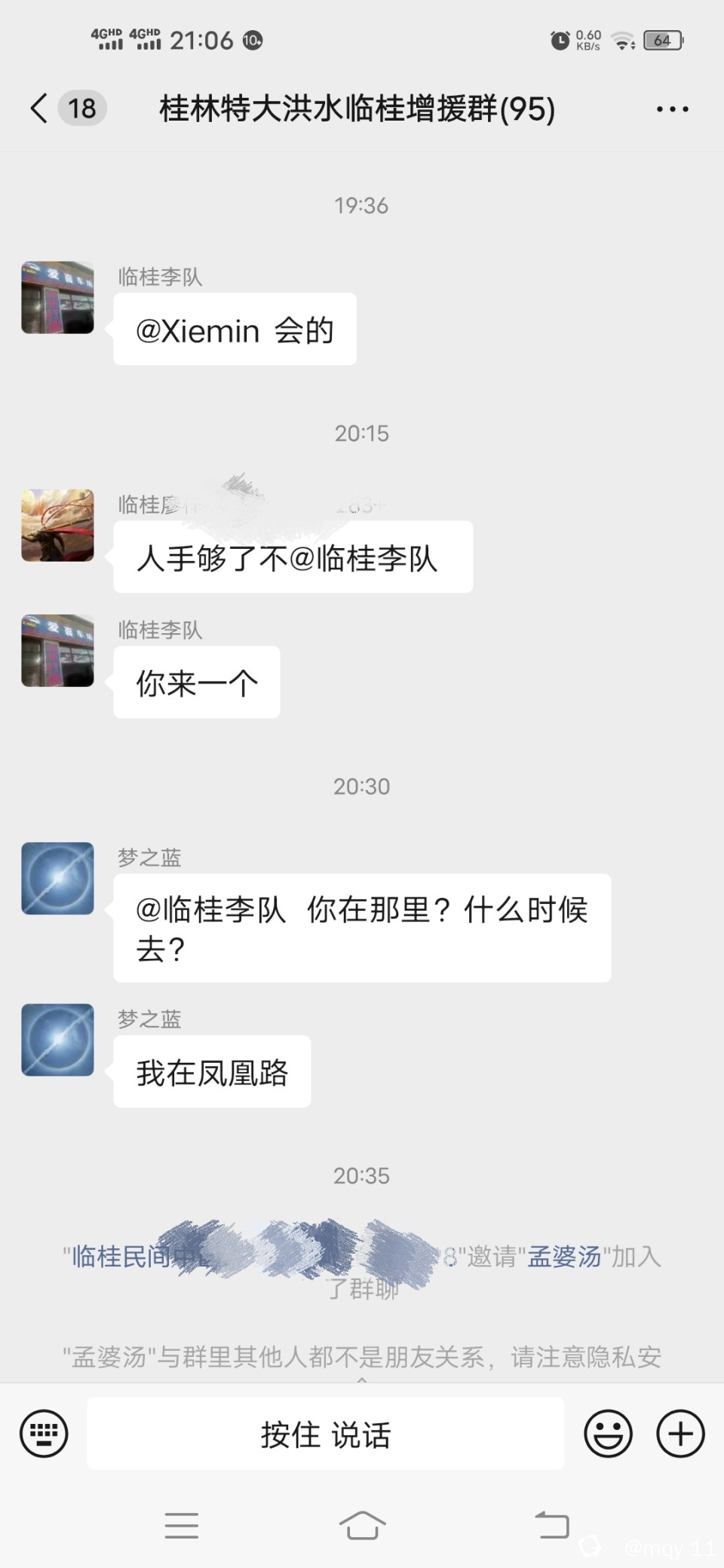Open the plus attachments menu
The image size is (724, 1568).
click(680, 1433)
